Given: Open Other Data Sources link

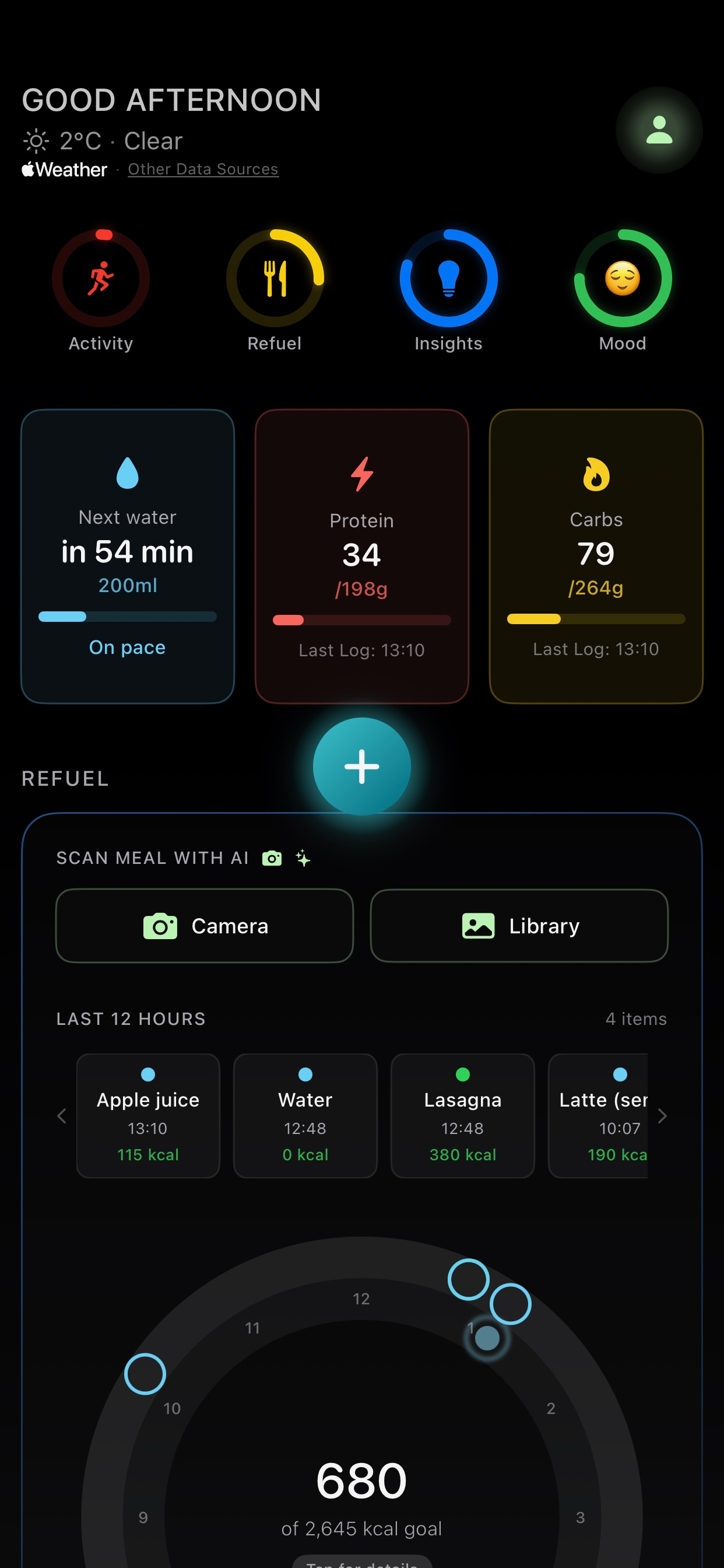Looking at the screenshot, I should tap(203, 169).
